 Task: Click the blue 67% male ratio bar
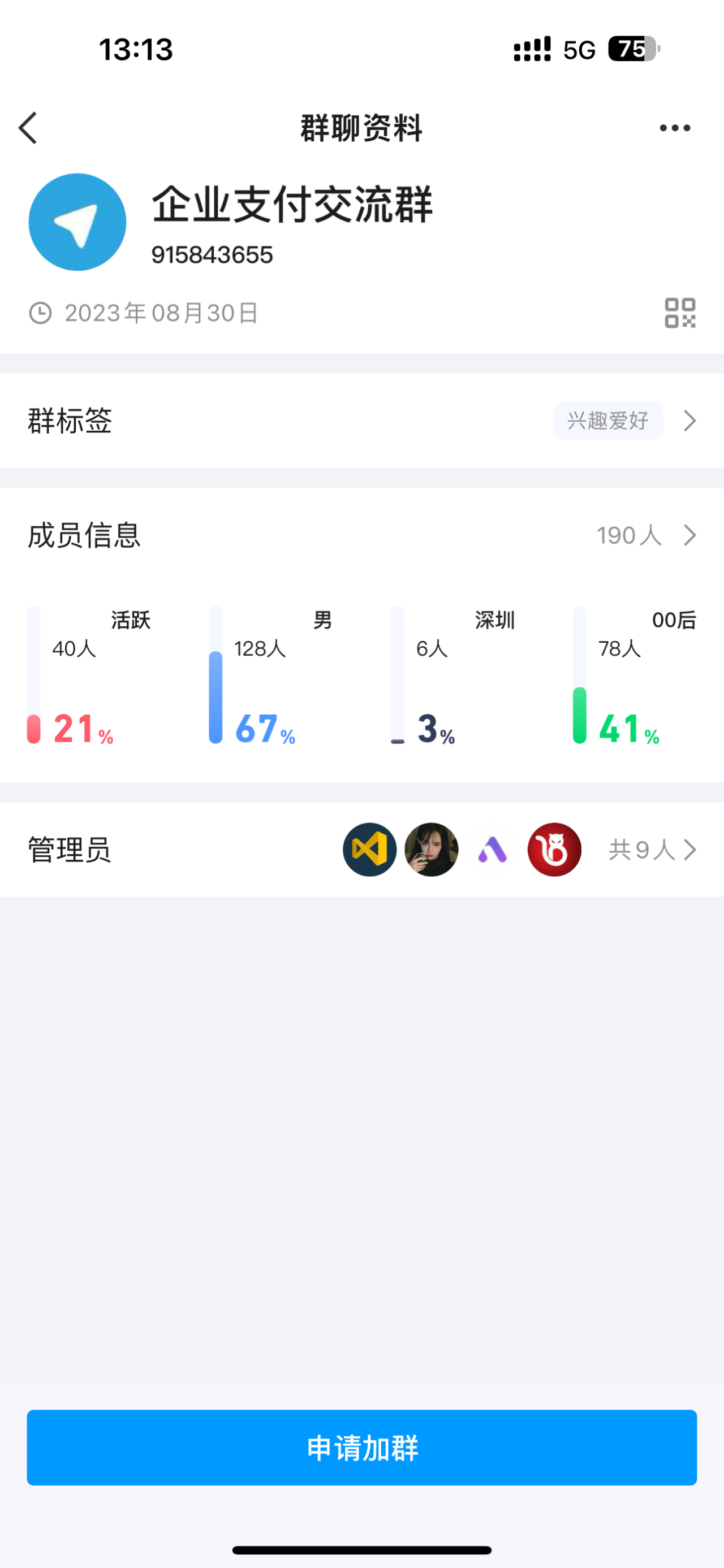214,700
